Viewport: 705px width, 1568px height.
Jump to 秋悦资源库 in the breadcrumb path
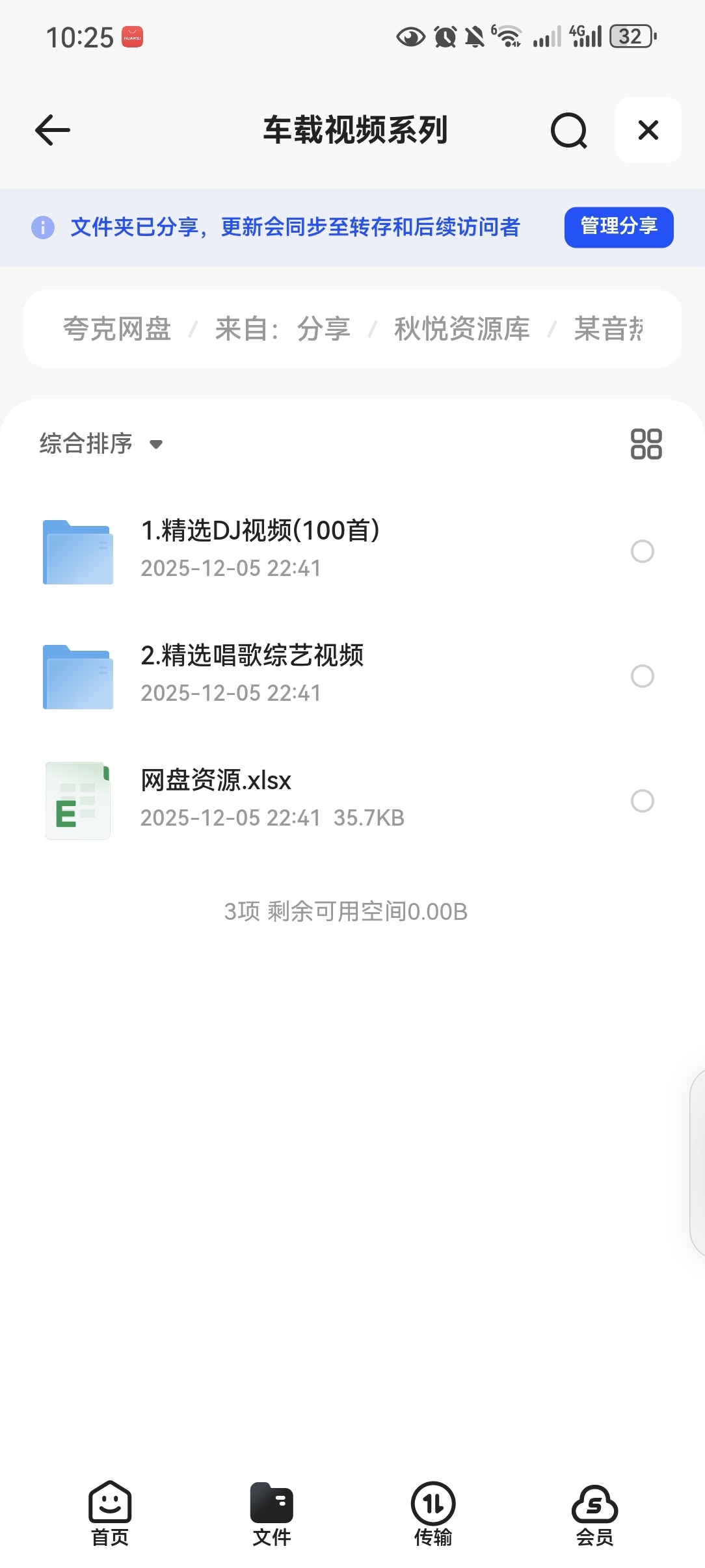(x=462, y=329)
